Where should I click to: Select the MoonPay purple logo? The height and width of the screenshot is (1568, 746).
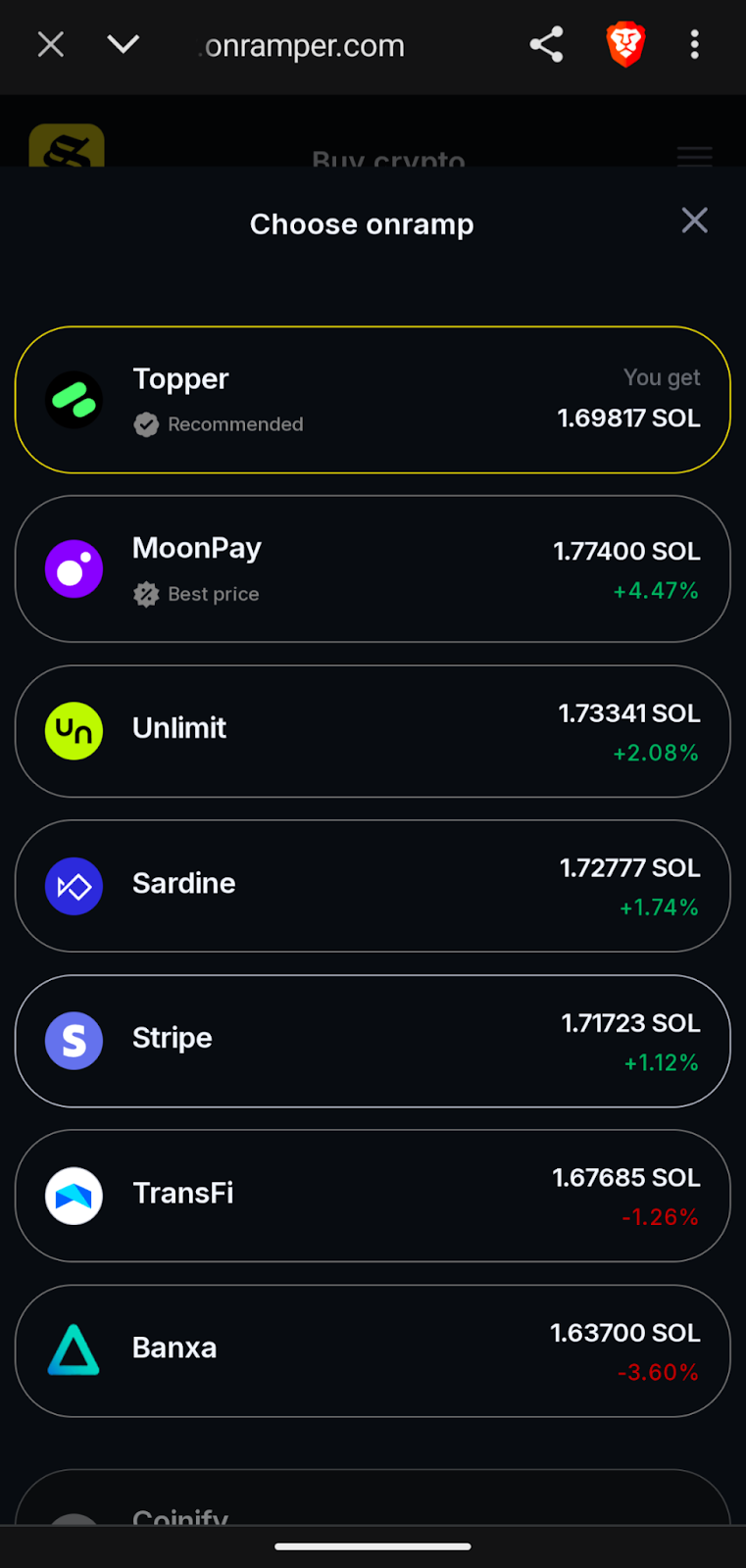coord(74,568)
